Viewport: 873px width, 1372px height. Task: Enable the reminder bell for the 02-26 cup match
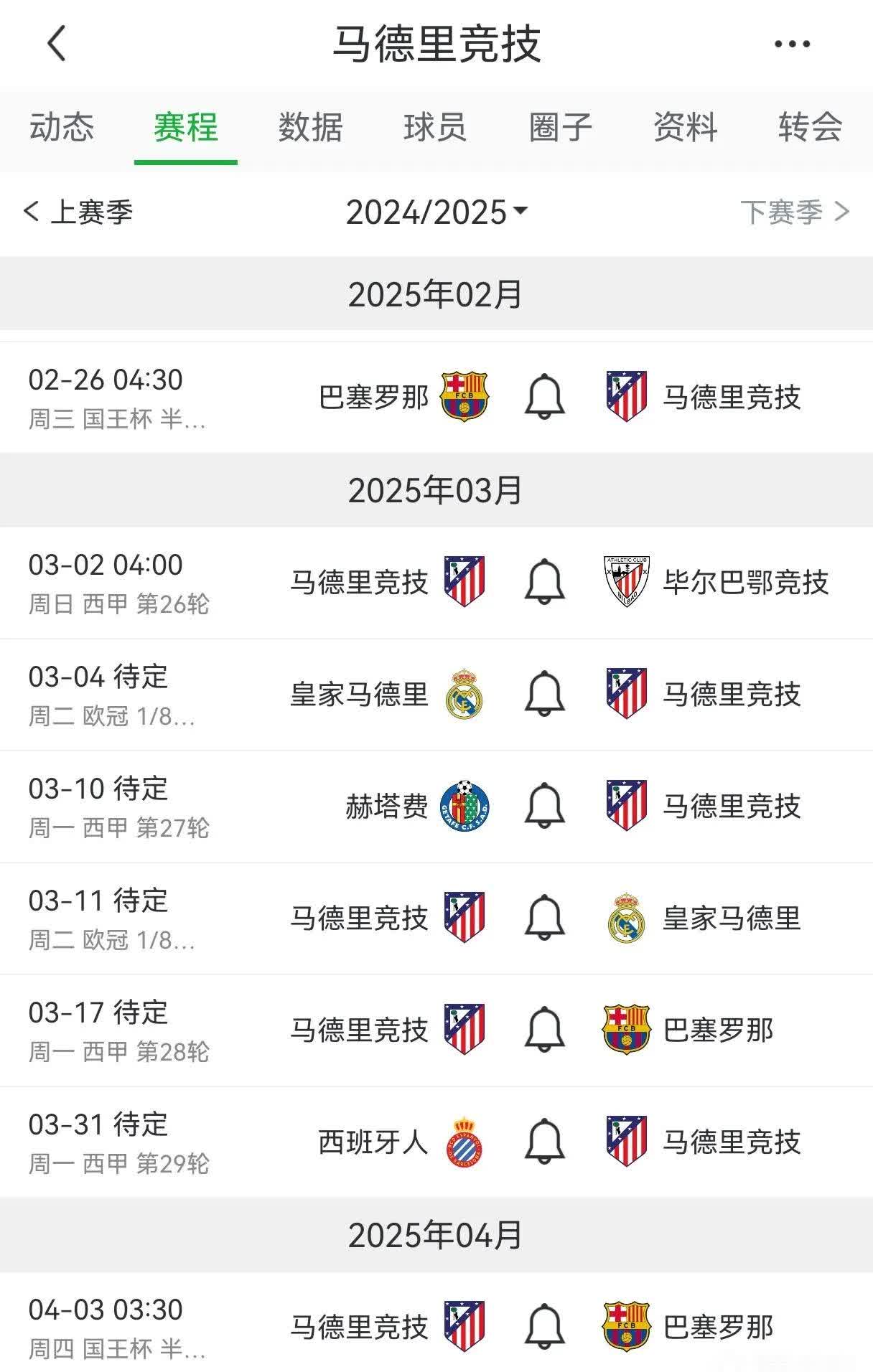point(544,396)
